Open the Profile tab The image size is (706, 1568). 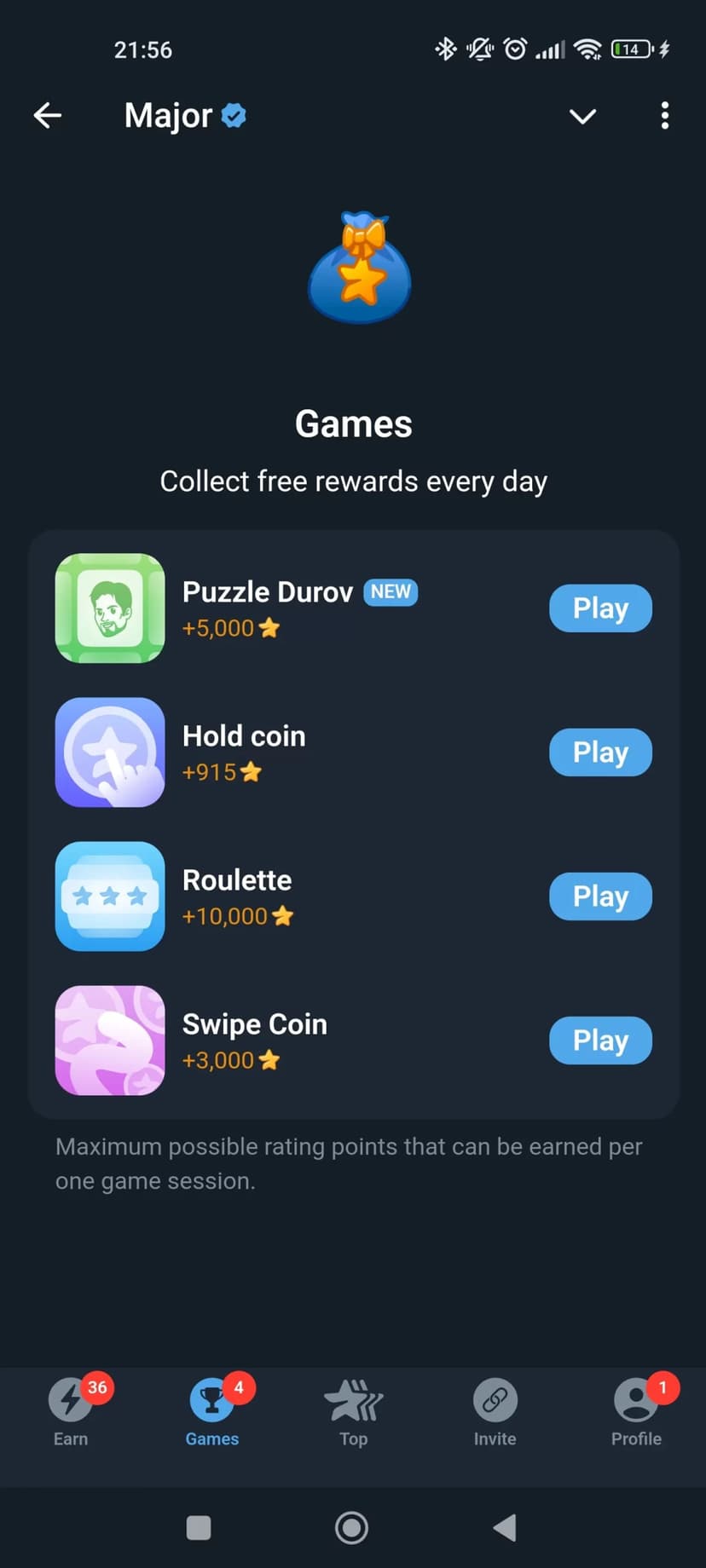pyautogui.click(x=636, y=1414)
